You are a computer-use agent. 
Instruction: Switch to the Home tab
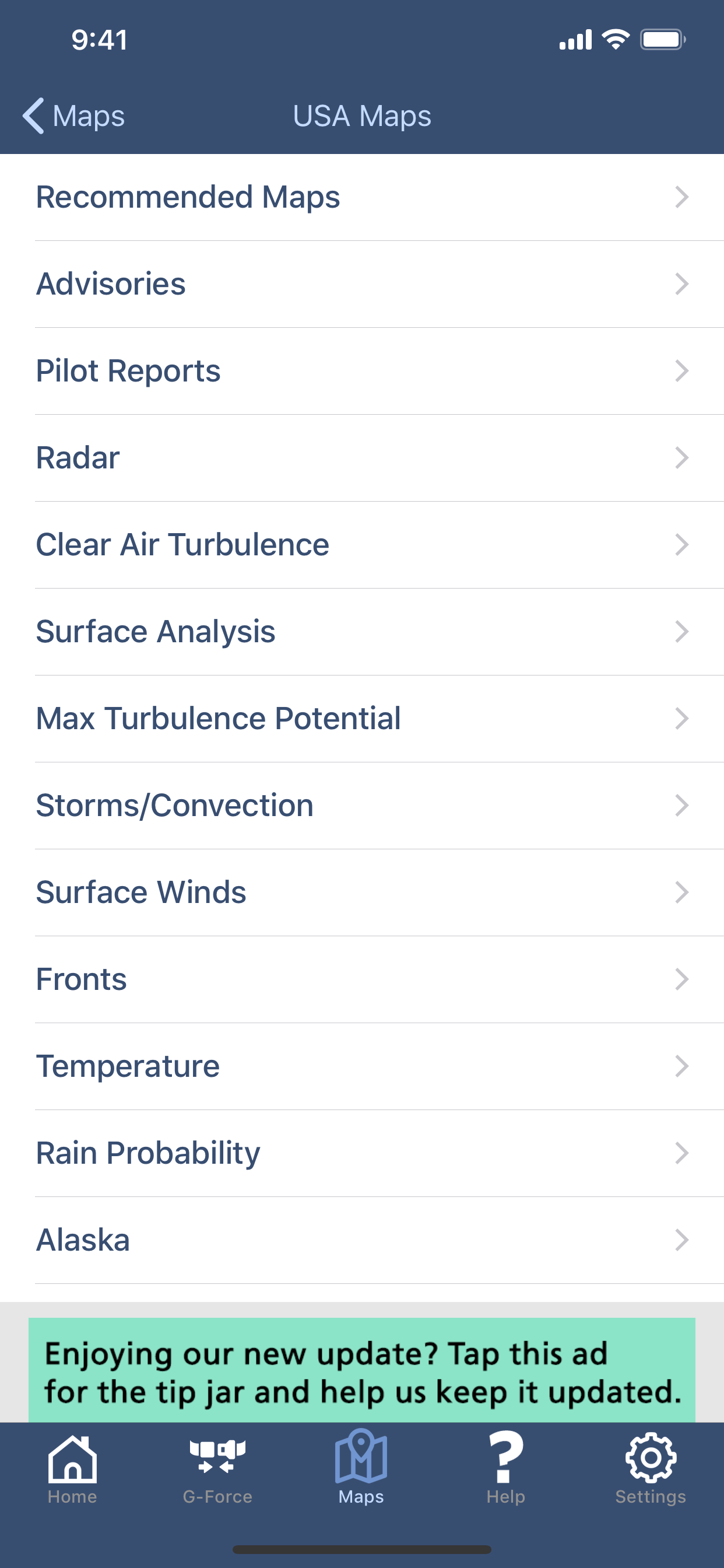[72, 1468]
